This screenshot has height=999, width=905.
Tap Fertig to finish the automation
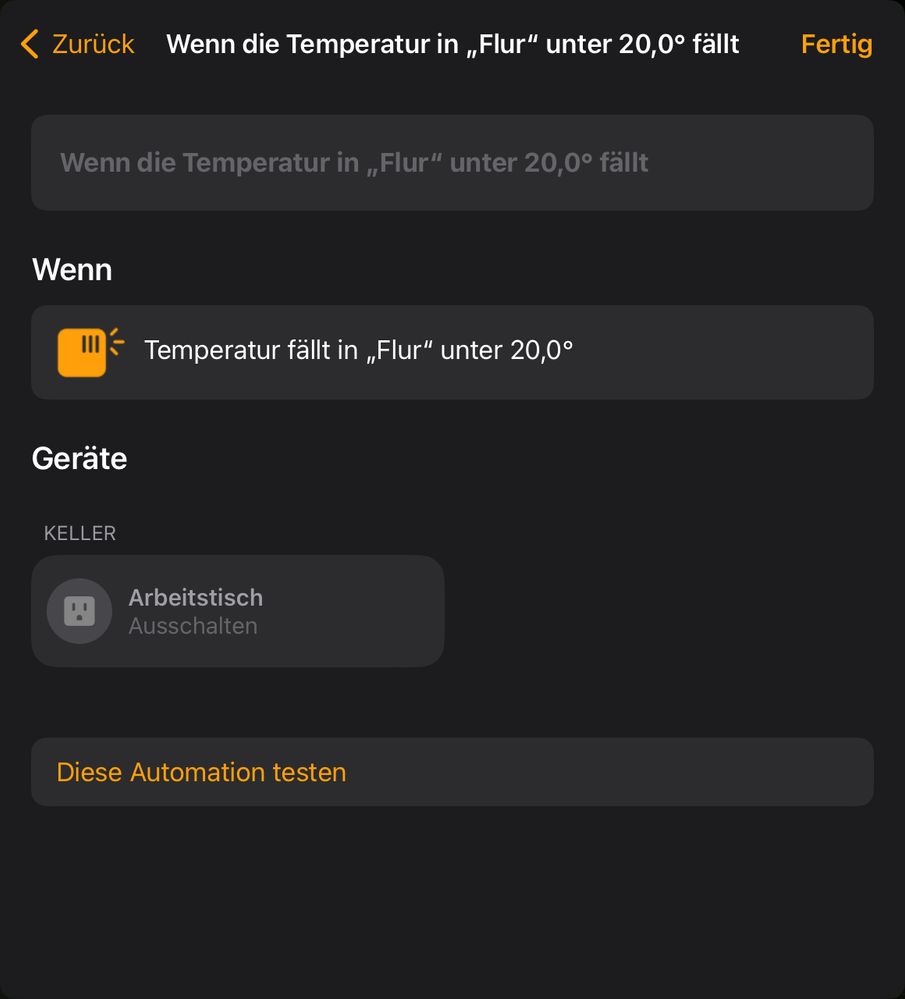[836, 44]
